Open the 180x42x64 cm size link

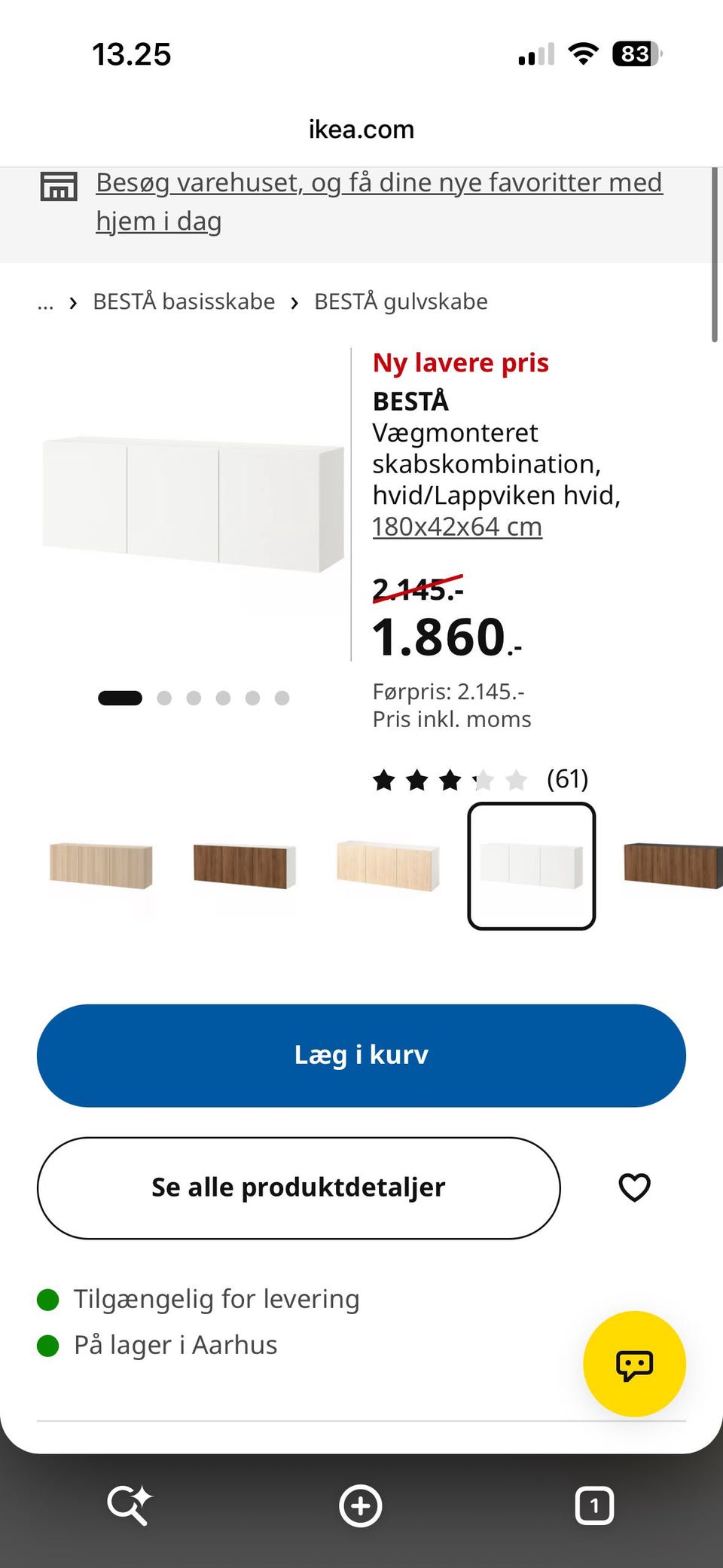point(457,527)
